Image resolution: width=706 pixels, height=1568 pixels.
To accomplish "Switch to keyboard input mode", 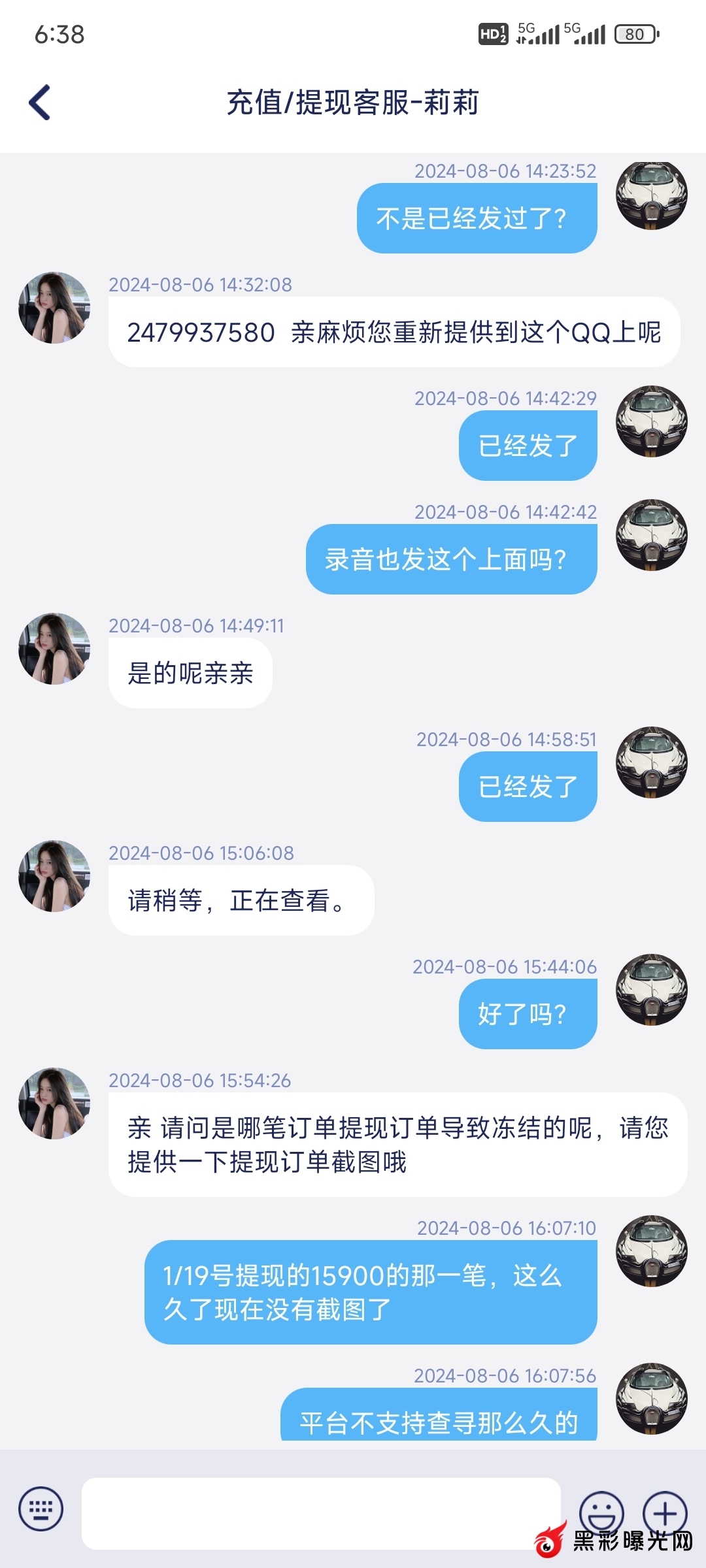I will (41, 1509).
